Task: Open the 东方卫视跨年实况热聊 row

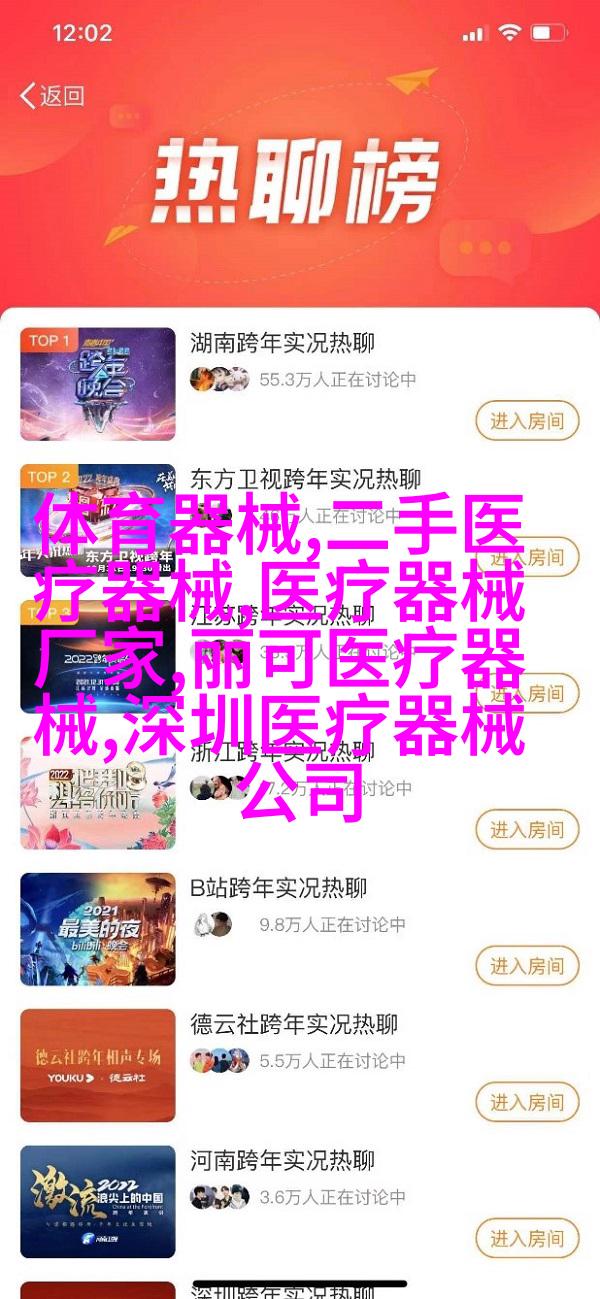Action: (305, 478)
